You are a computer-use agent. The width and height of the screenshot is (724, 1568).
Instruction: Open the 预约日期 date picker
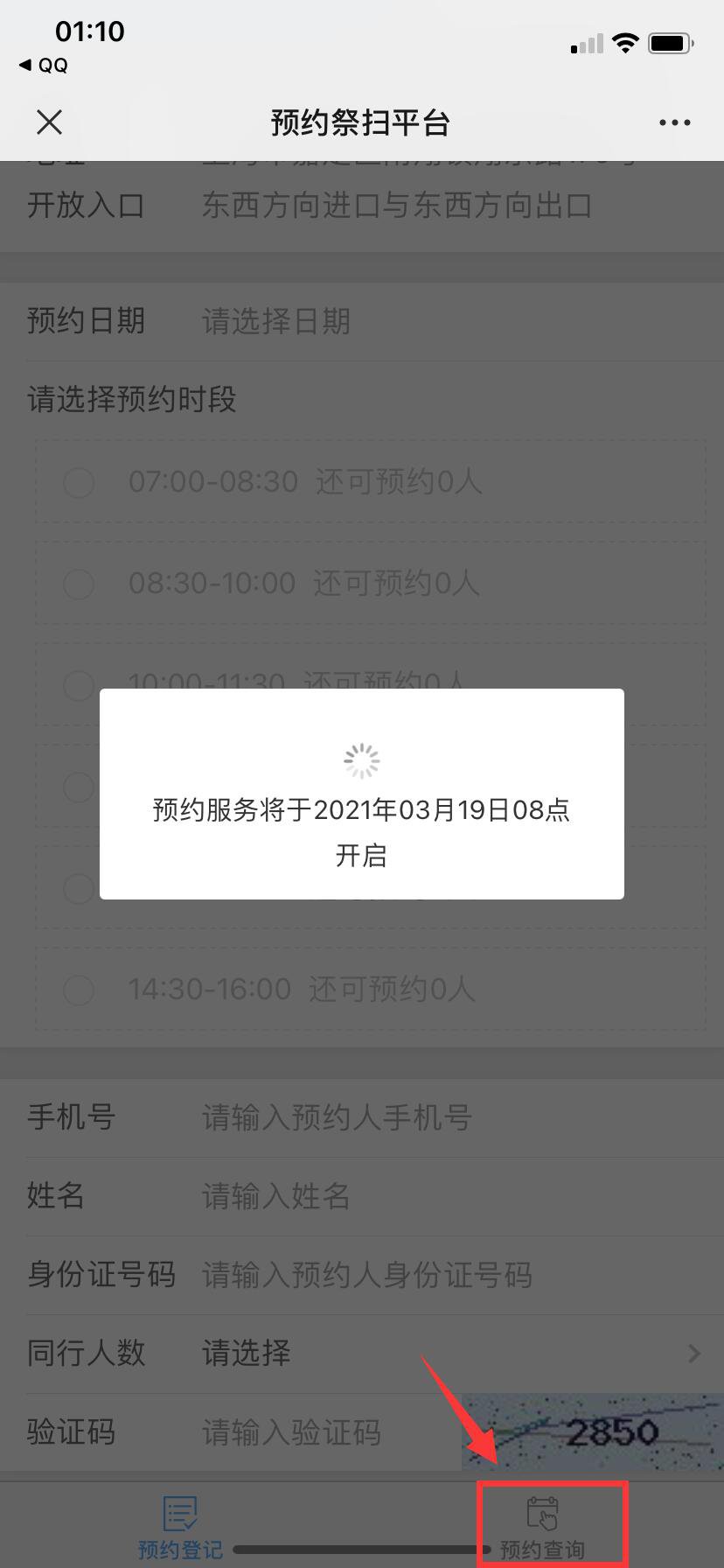click(x=275, y=322)
